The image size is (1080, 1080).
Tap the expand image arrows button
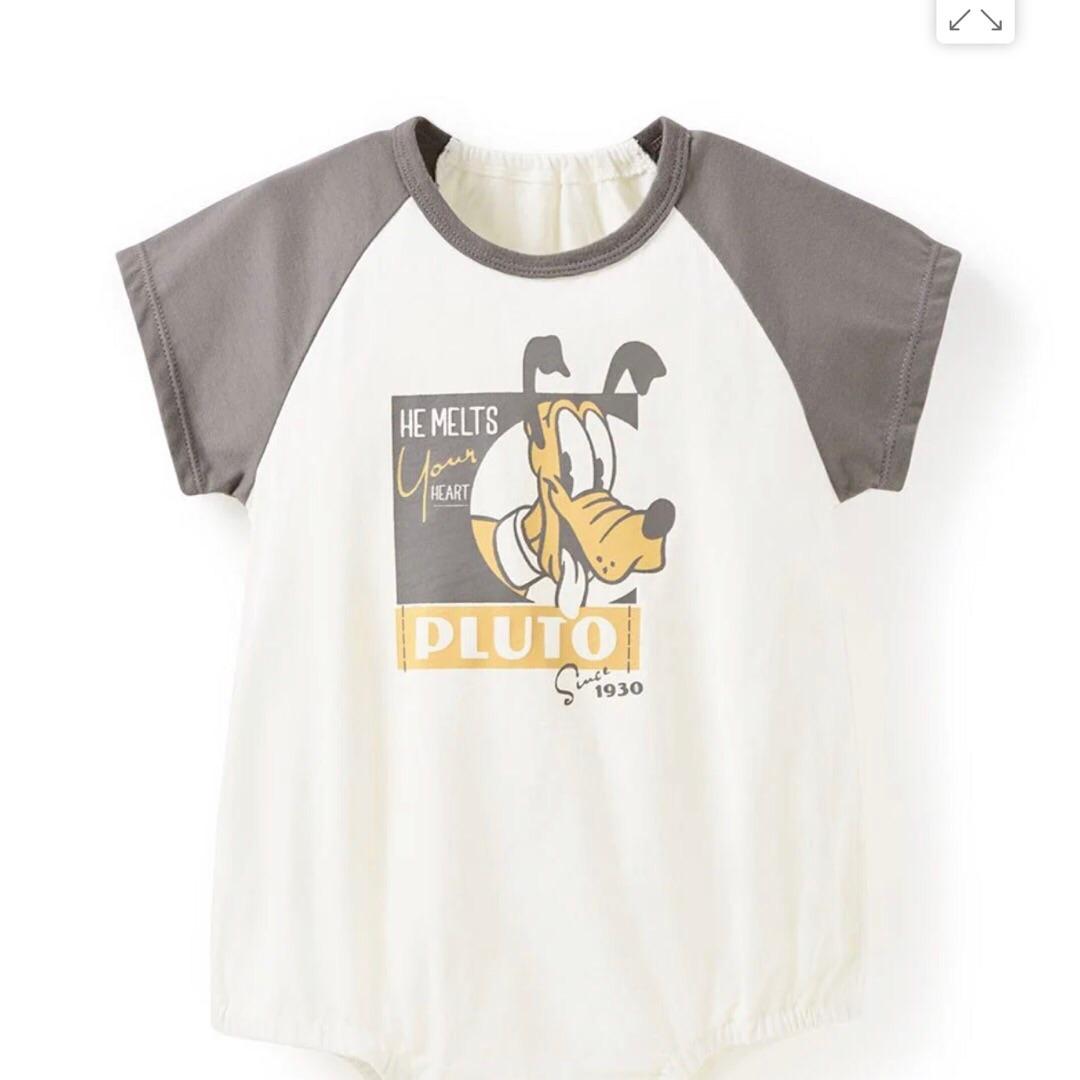tap(975, 20)
